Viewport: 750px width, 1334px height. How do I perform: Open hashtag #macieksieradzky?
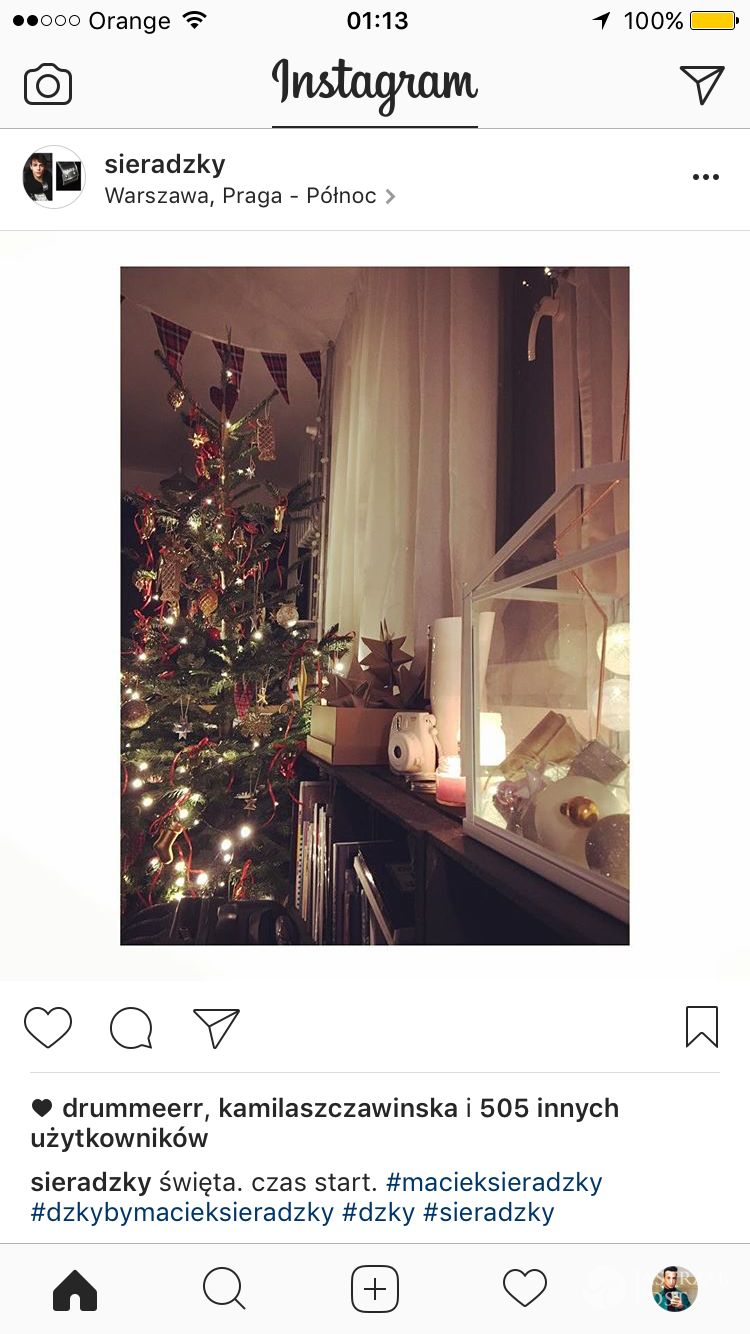point(494,1182)
